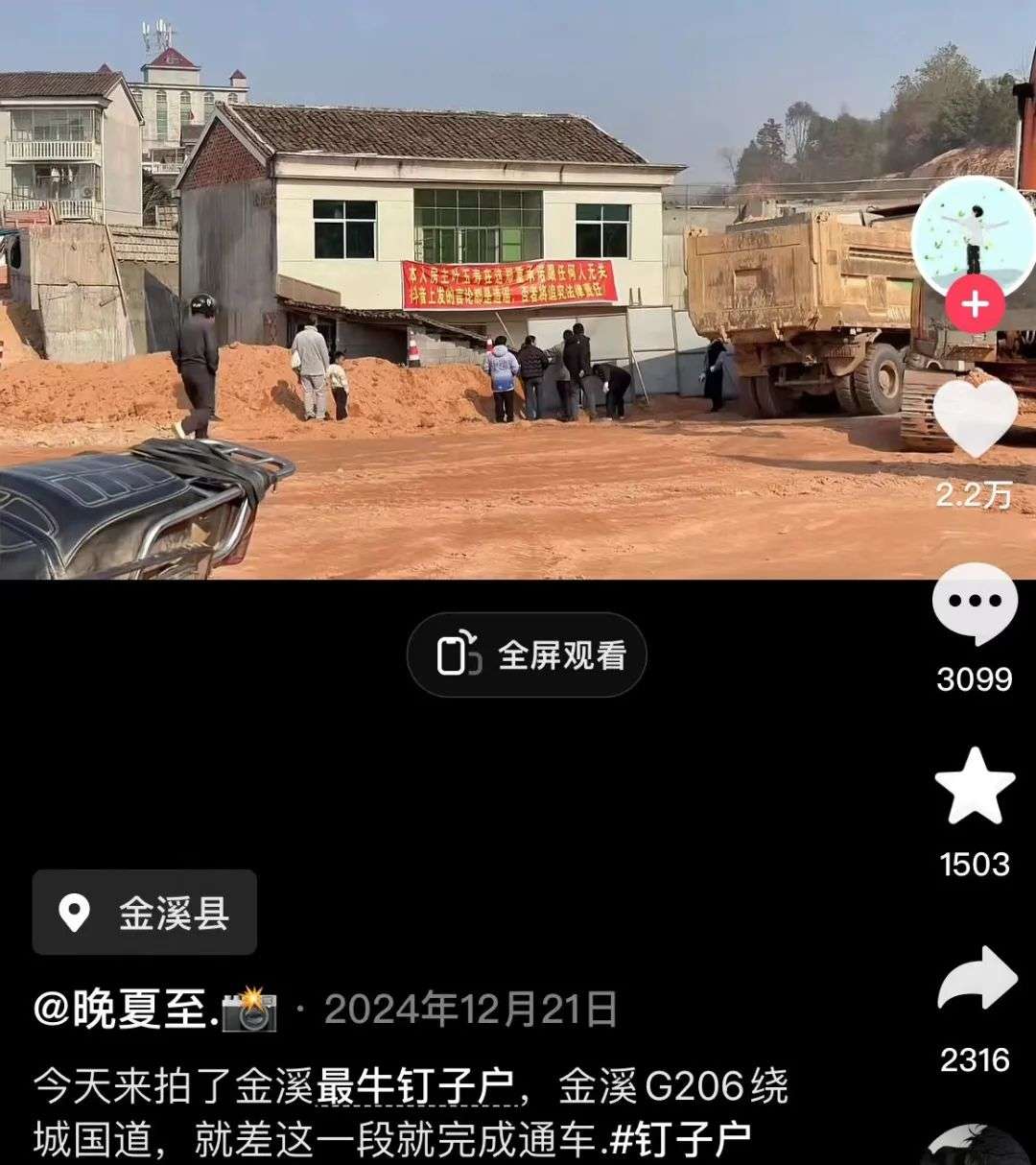
Task: Open the creator's profile avatar
Action: (973, 235)
